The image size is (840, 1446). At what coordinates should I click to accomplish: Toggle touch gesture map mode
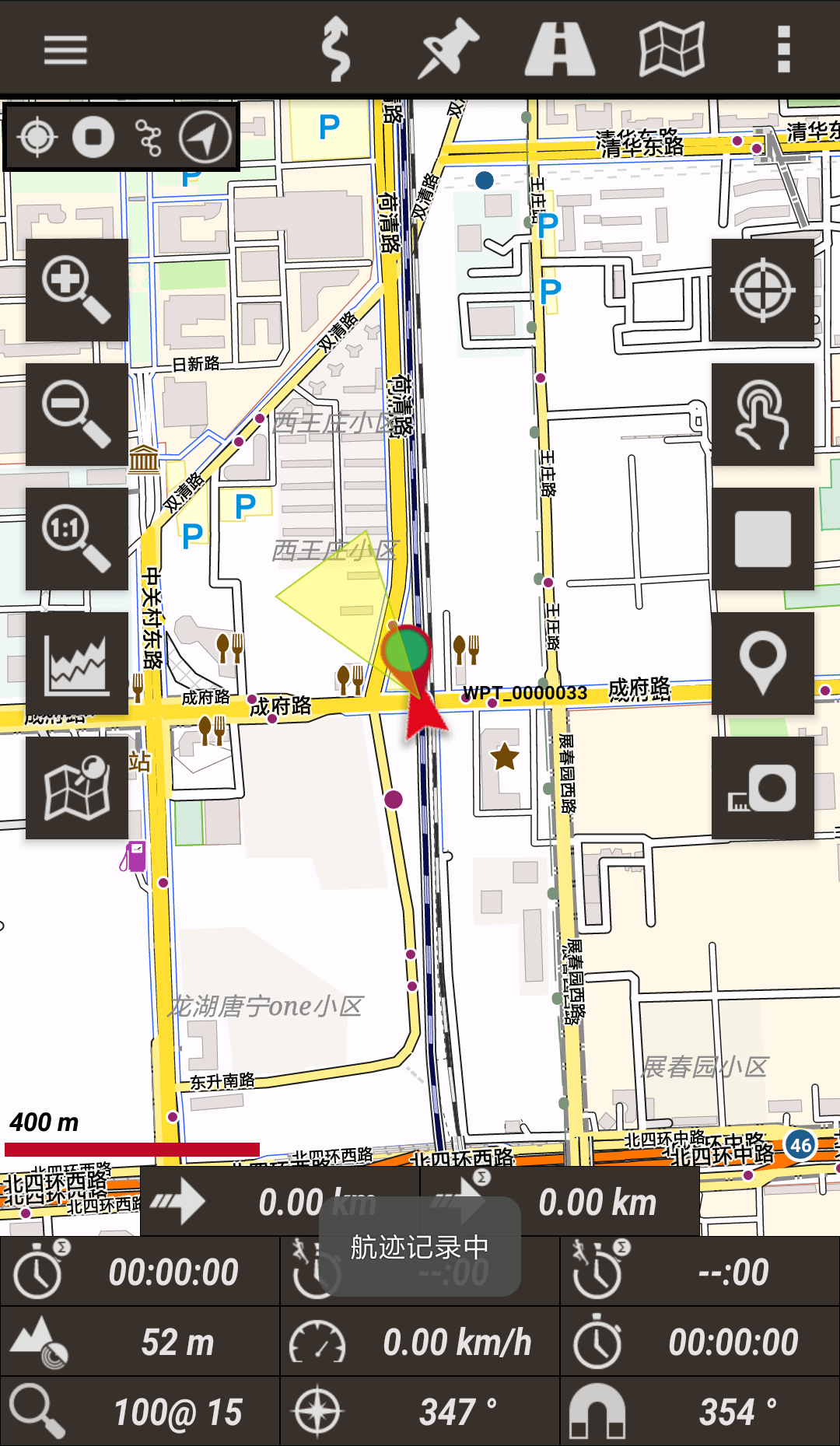(x=762, y=414)
